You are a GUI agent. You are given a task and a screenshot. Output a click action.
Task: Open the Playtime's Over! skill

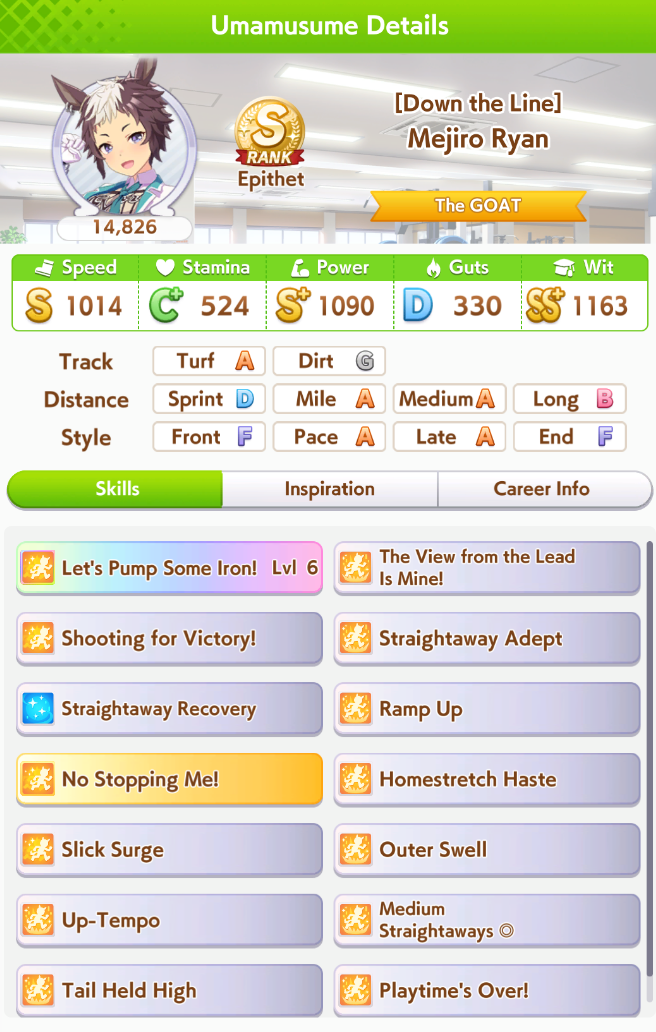click(486, 990)
